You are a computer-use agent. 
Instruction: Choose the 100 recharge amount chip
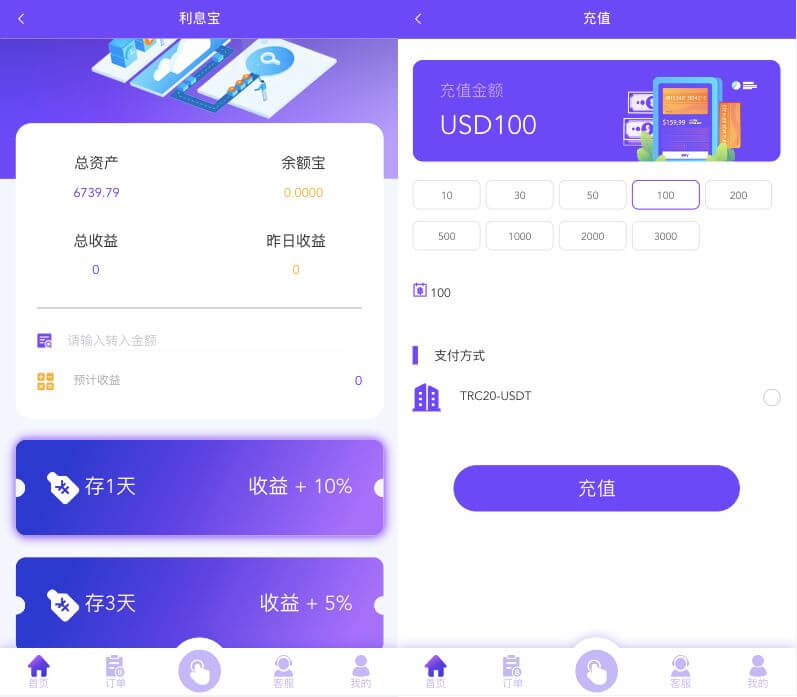[665, 195]
